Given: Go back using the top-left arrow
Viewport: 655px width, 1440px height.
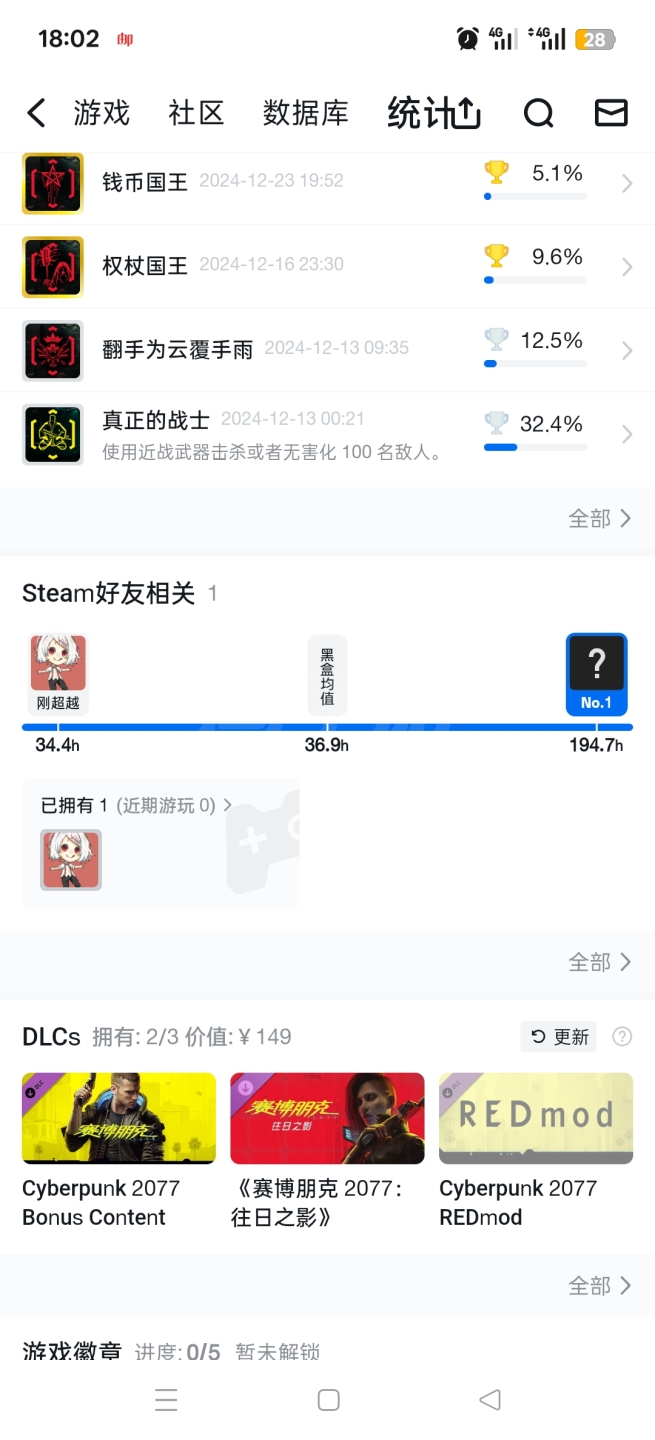Looking at the screenshot, I should pos(36,113).
